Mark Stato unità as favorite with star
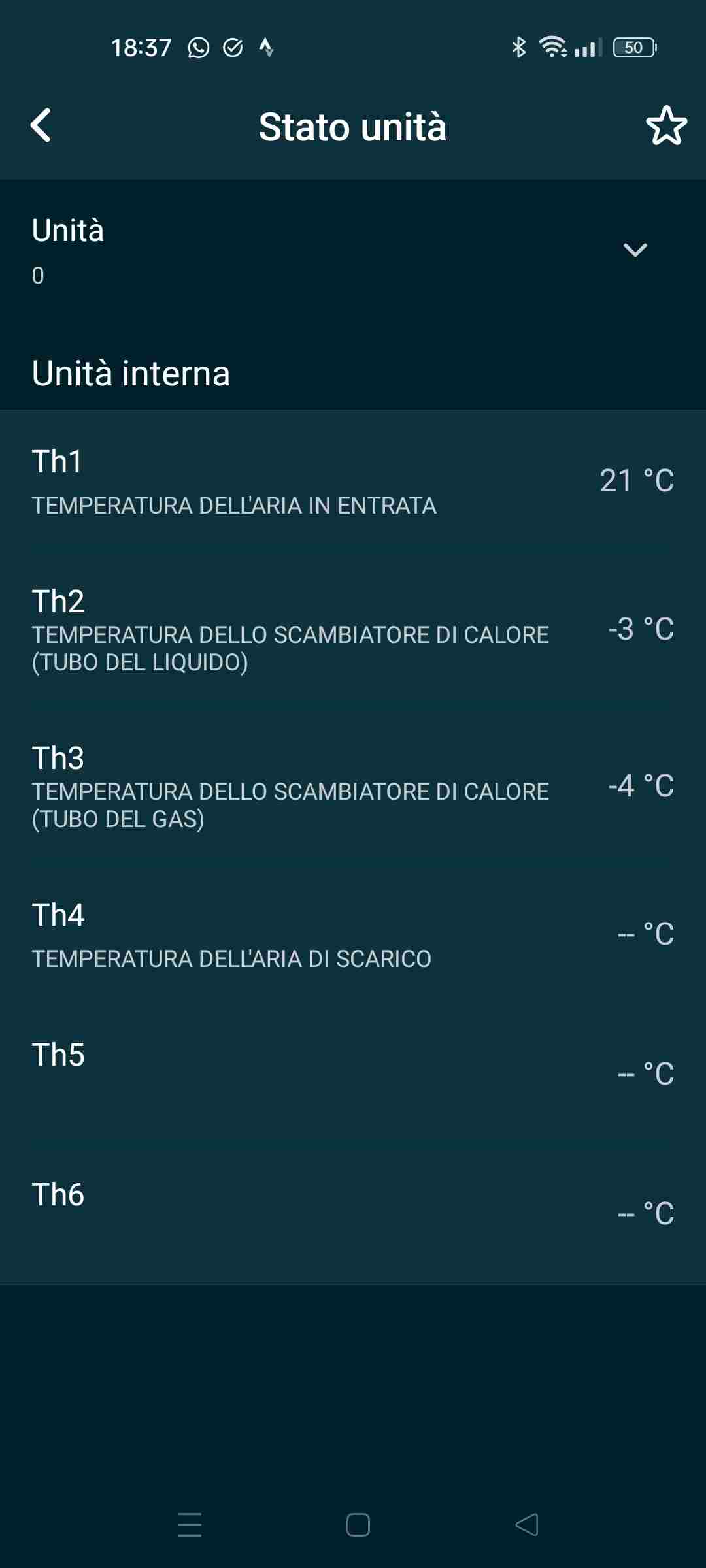Viewport: 706px width, 1568px height. (x=666, y=125)
